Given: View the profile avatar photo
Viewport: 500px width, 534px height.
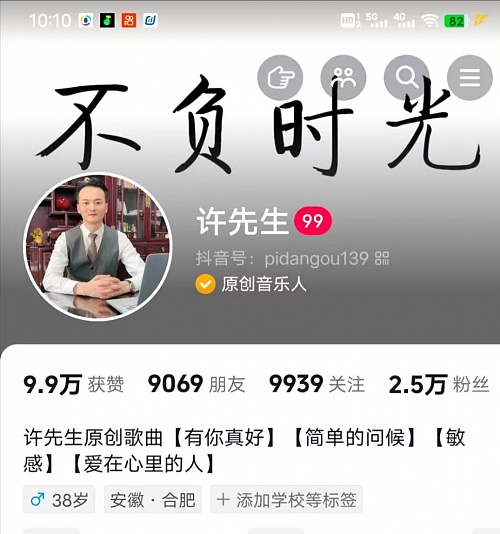Looking at the screenshot, I should tap(98, 247).
